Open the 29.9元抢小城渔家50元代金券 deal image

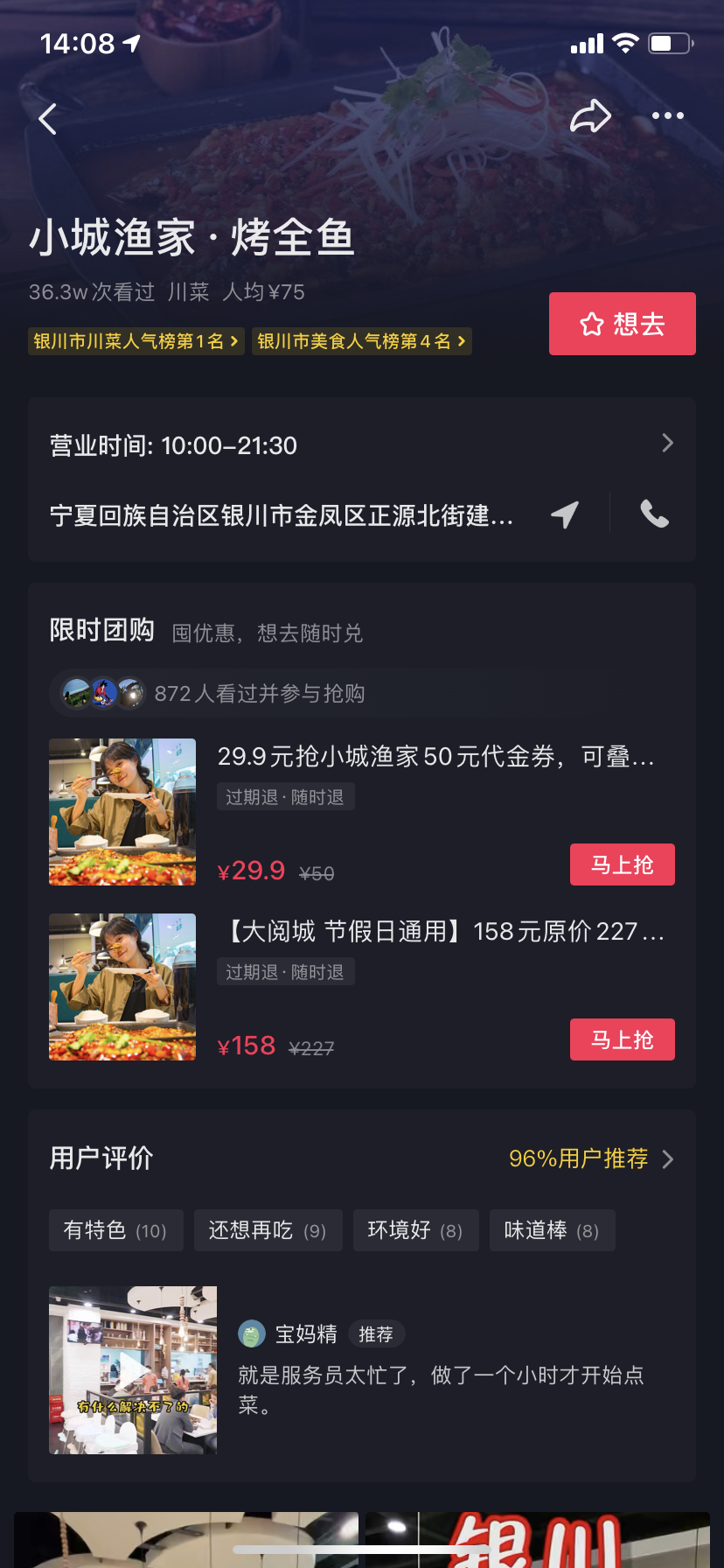pos(122,812)
